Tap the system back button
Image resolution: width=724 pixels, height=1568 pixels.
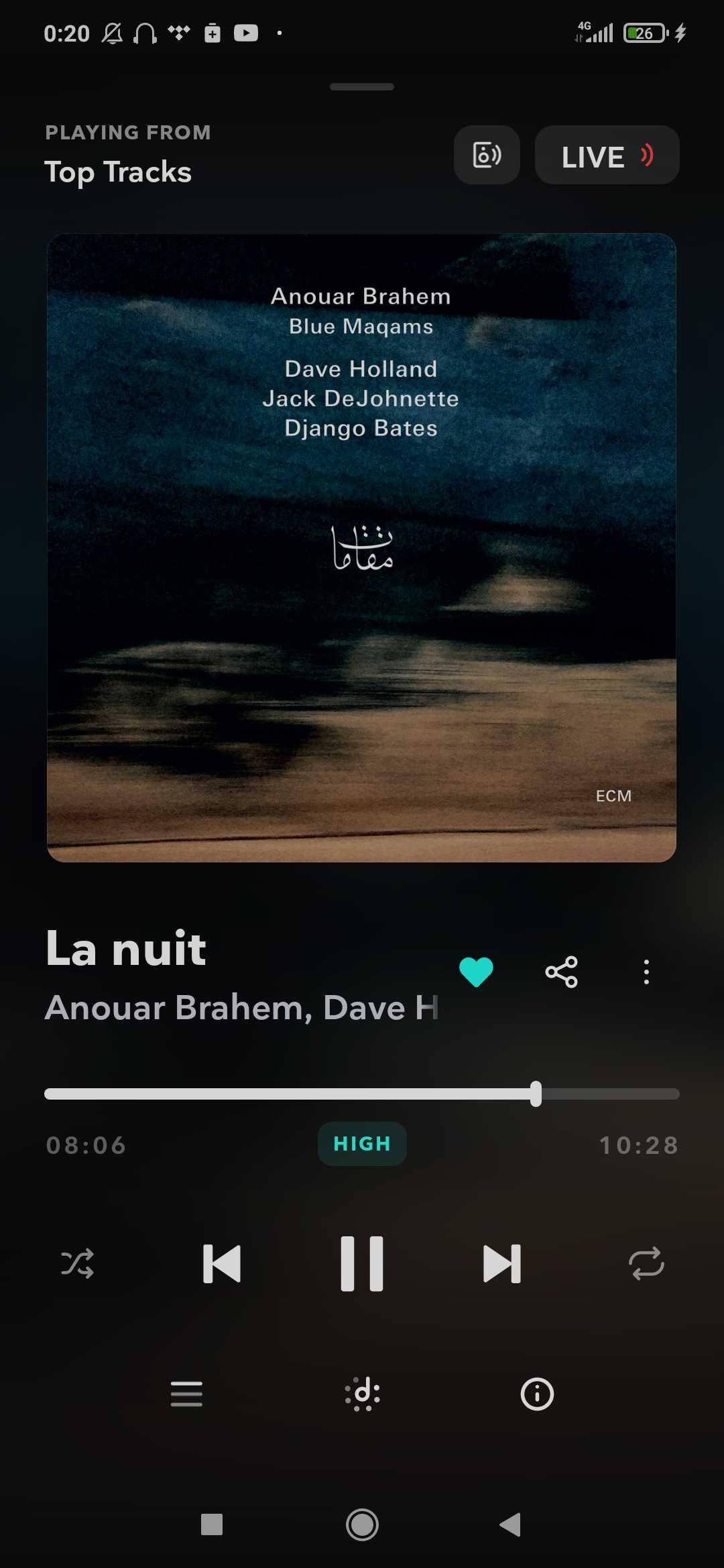tap(510, 1524)
